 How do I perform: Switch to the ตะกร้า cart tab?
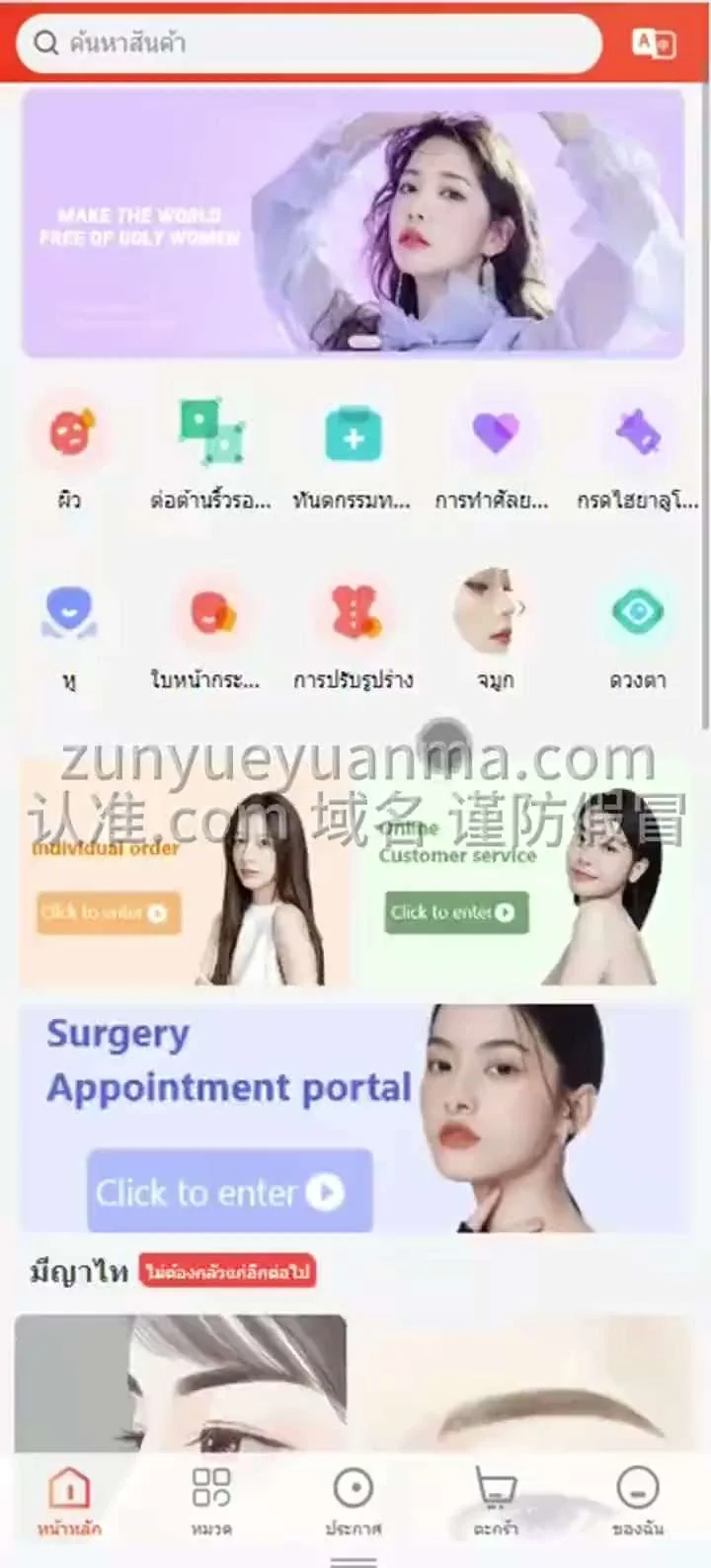click(496, 1499)
